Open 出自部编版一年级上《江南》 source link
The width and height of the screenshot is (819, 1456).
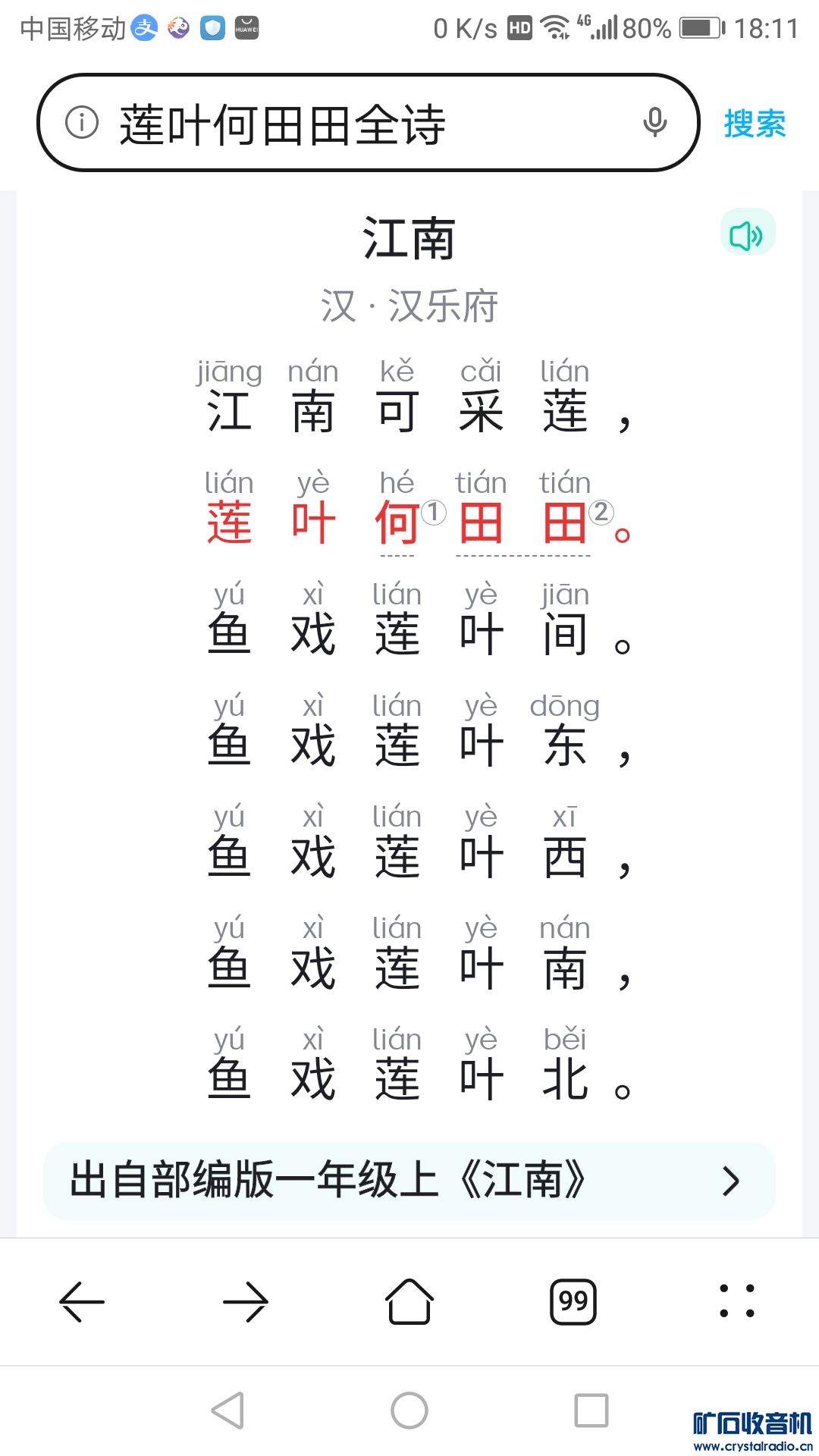click(409, 1181)
